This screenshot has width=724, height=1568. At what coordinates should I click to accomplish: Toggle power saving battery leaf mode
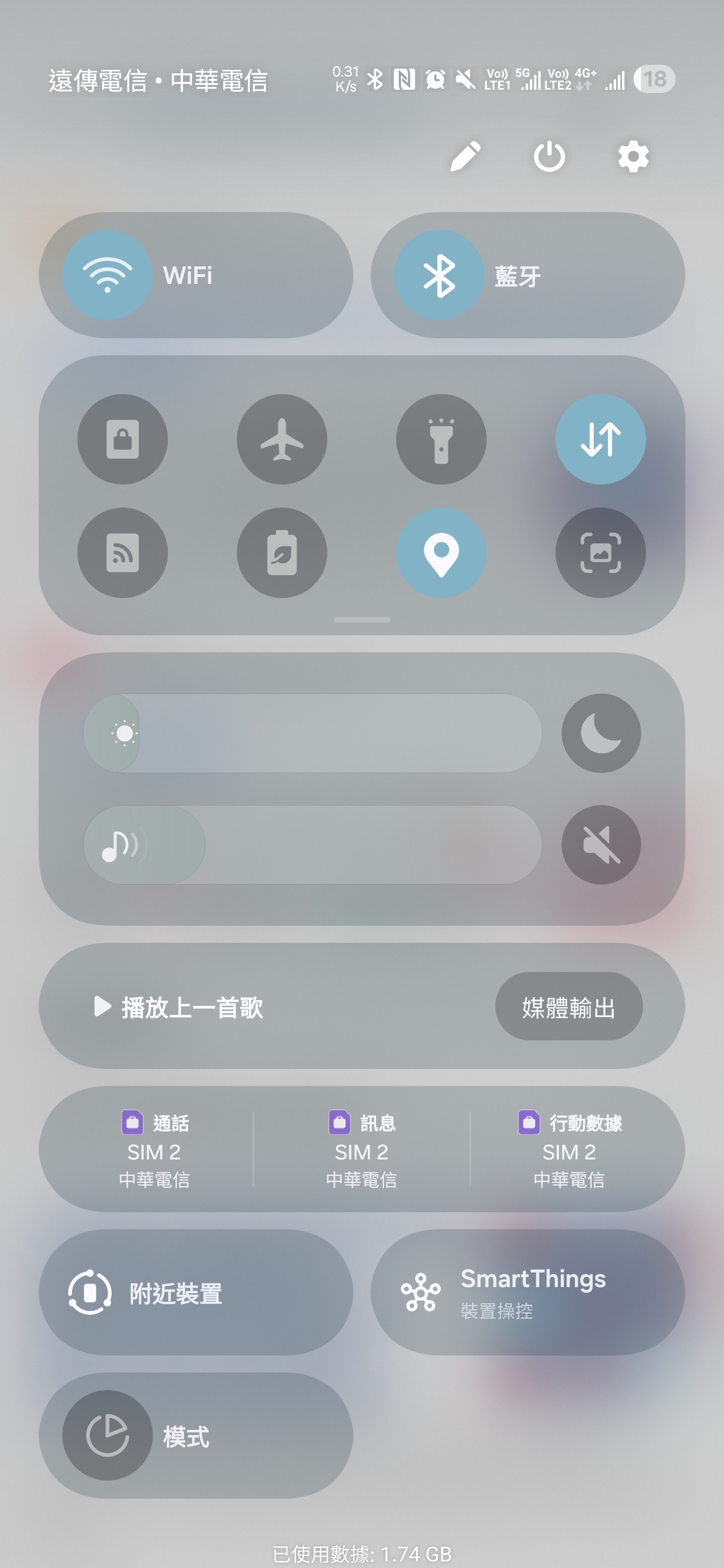coord(282,553)
